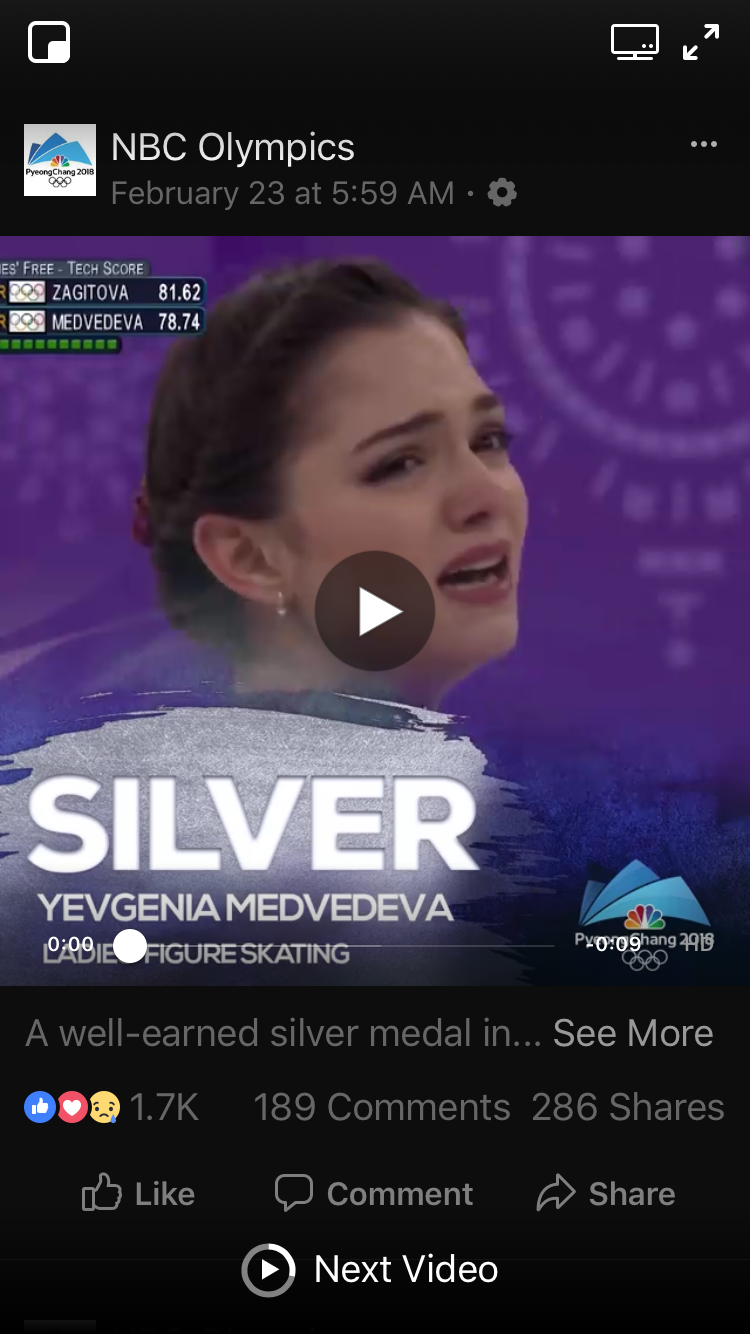
Task: Open the NBC Olympics page
Action: pyautogui.click(x=232, y=148)
